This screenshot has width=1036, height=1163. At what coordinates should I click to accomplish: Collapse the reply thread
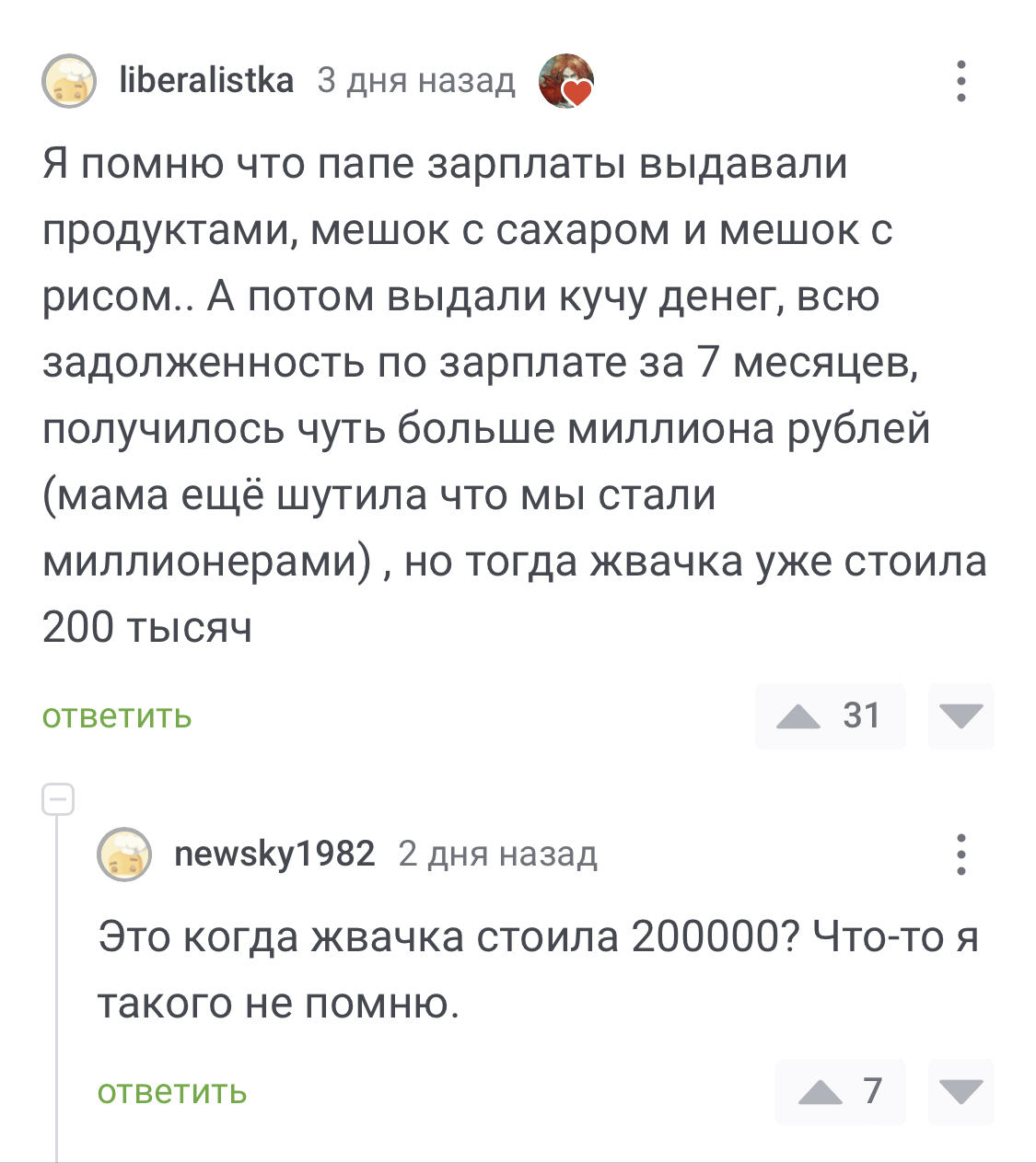(x=58, y=799)
